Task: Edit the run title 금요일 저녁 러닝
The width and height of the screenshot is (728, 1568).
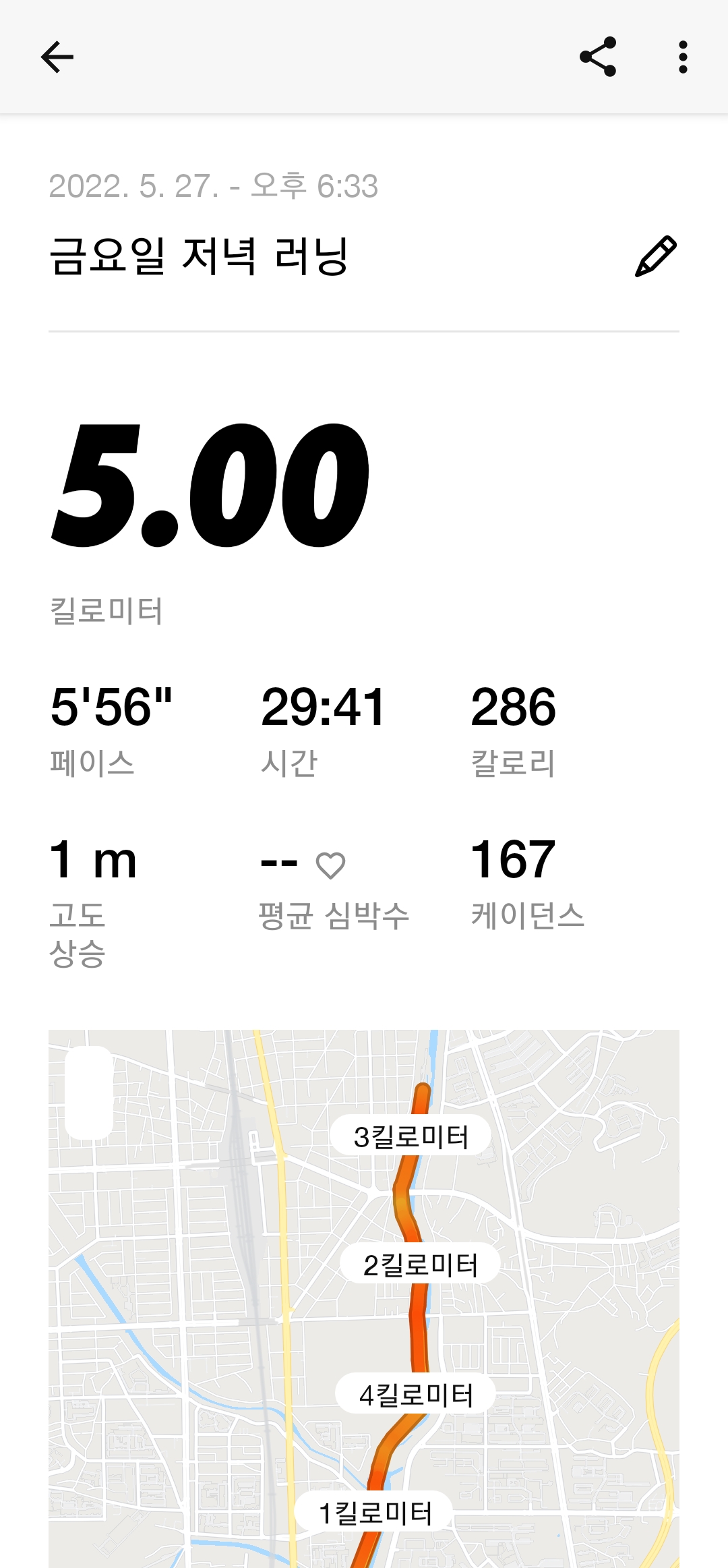Action: 655,257
